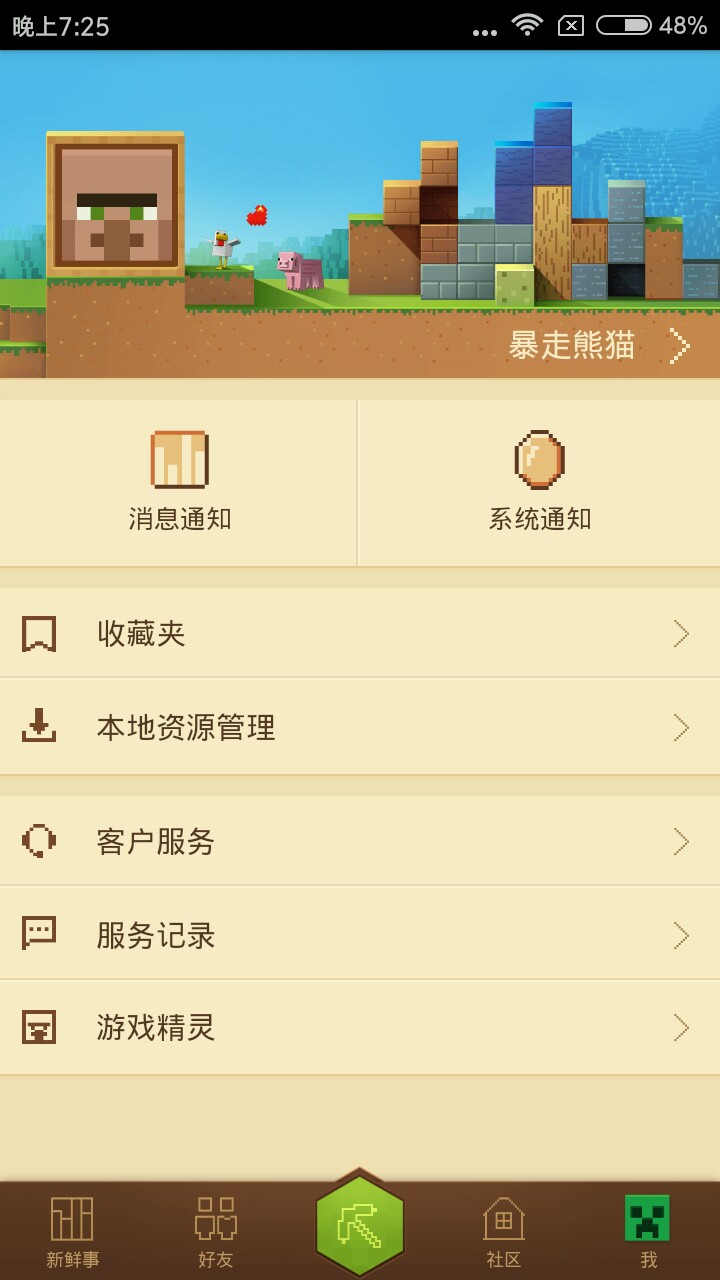Switch to the 好友 friends tab
Screen dimensions: 720x1280
pyautogui.click(x=215, y=1232)
